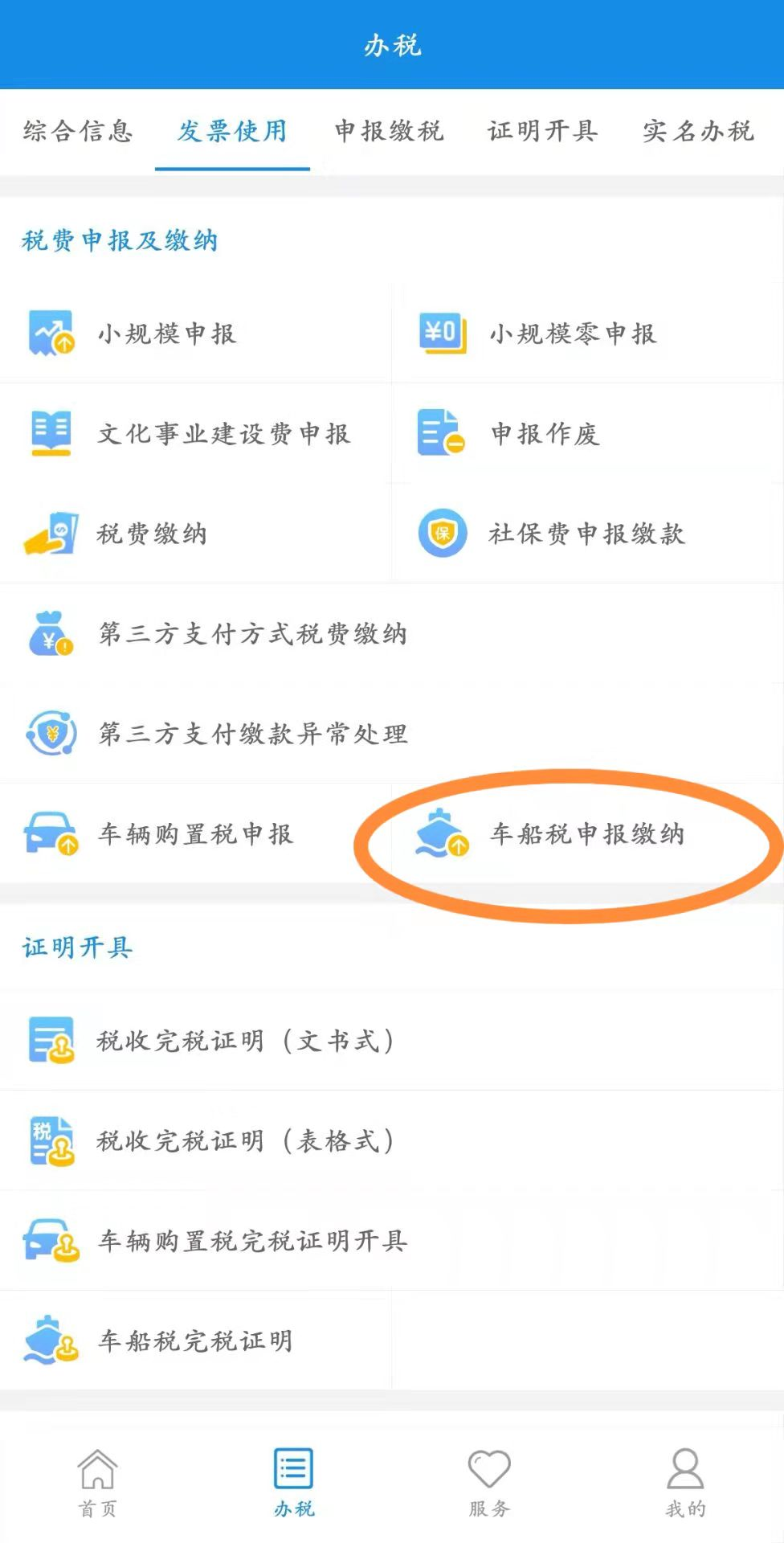Open 税收完税证明（表格式）
Viewport: 784px width, 1543px height.
pyautogui.click(x=392, y=1140)
